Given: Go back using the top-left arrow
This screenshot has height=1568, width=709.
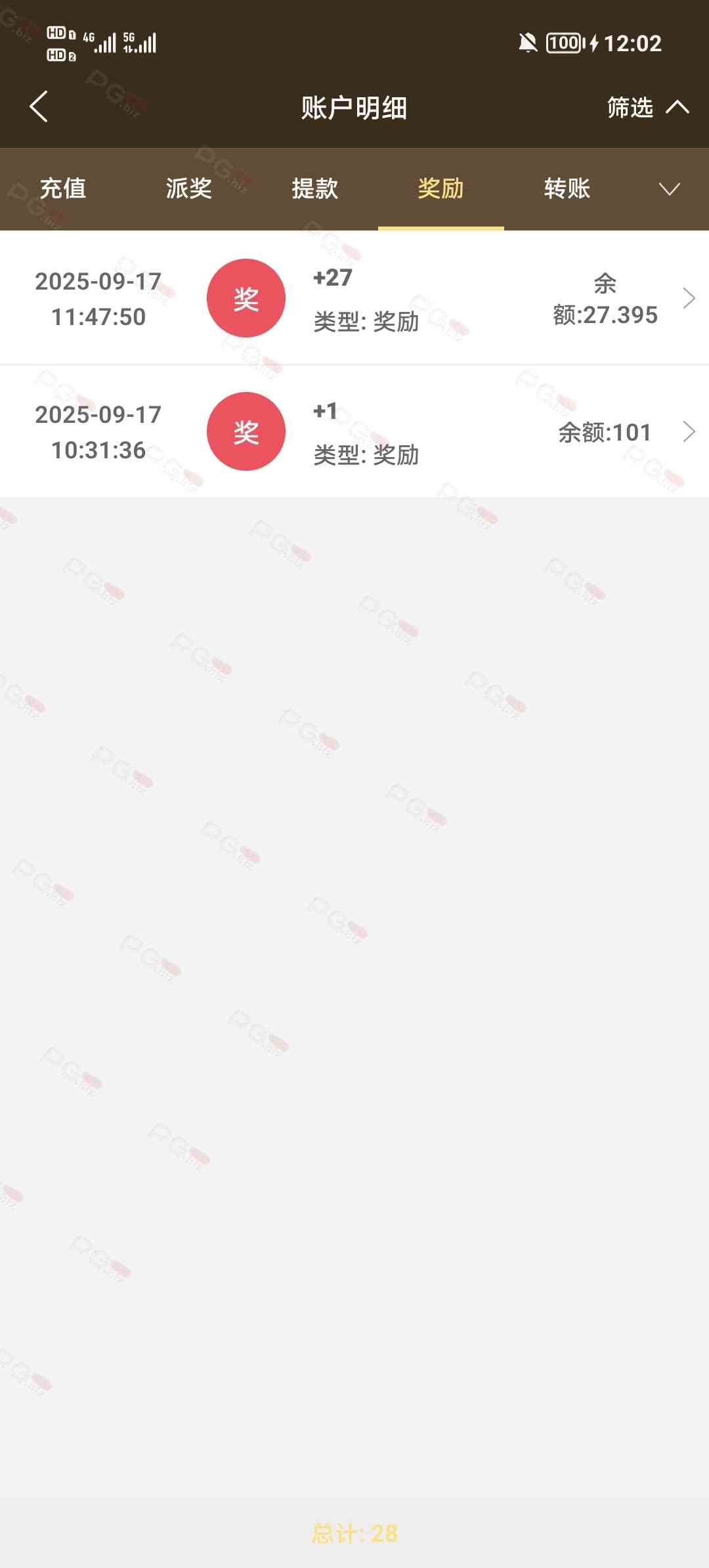Looking at the screenshot, I should (39, 107).
